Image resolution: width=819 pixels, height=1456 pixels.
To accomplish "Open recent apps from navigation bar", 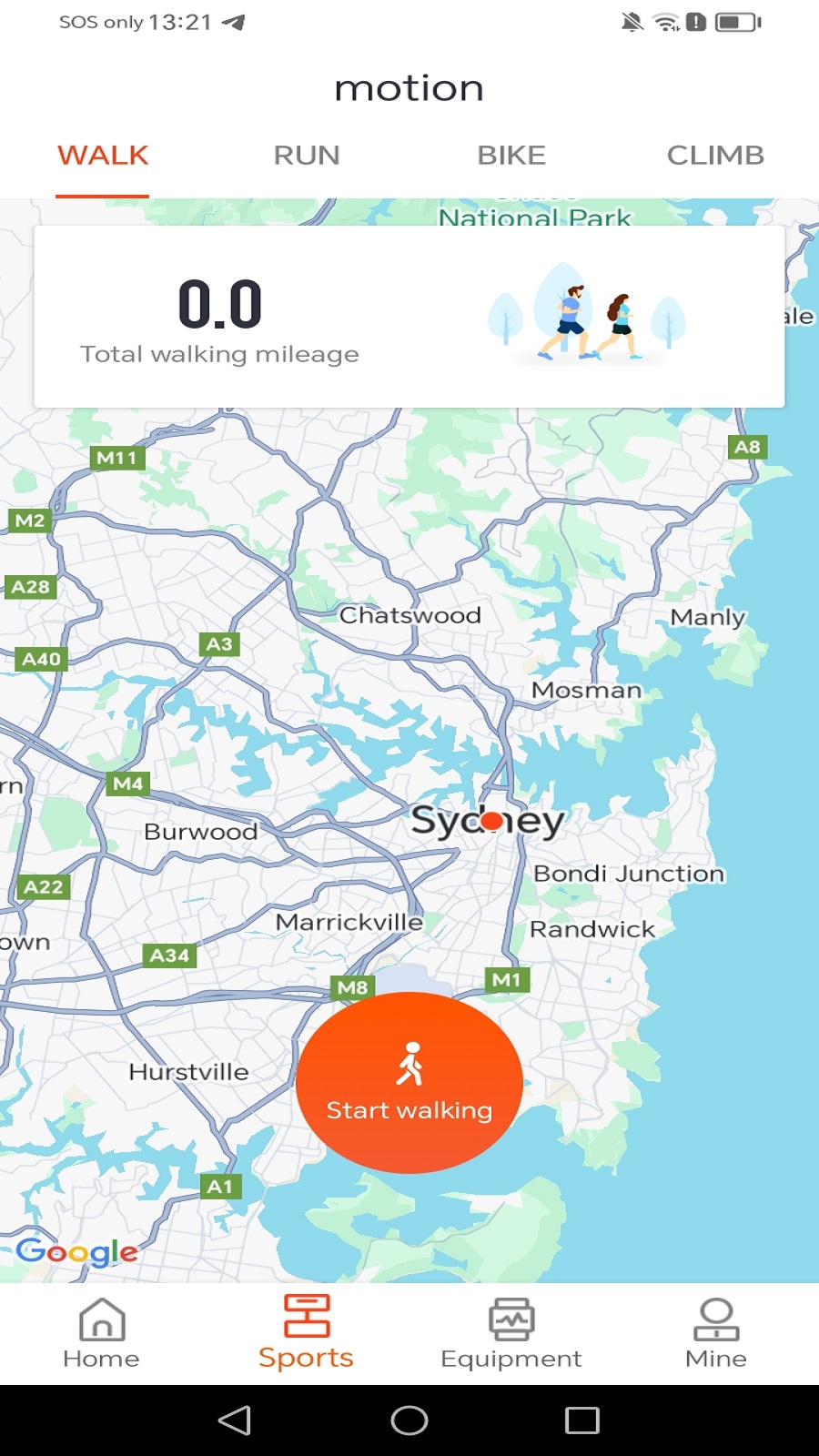I will [582, 1421].
